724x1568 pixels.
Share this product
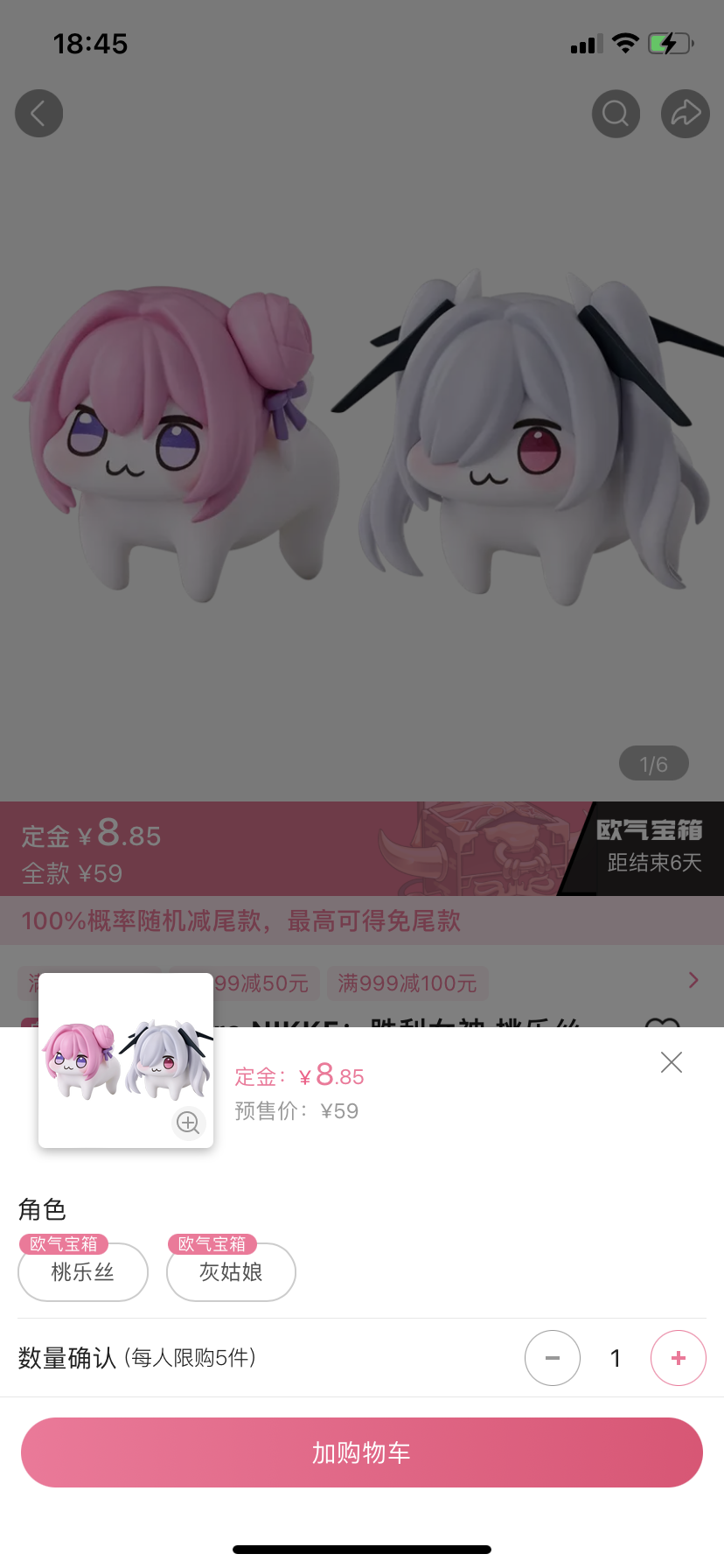pyautogui.click(x=686, y=113)
